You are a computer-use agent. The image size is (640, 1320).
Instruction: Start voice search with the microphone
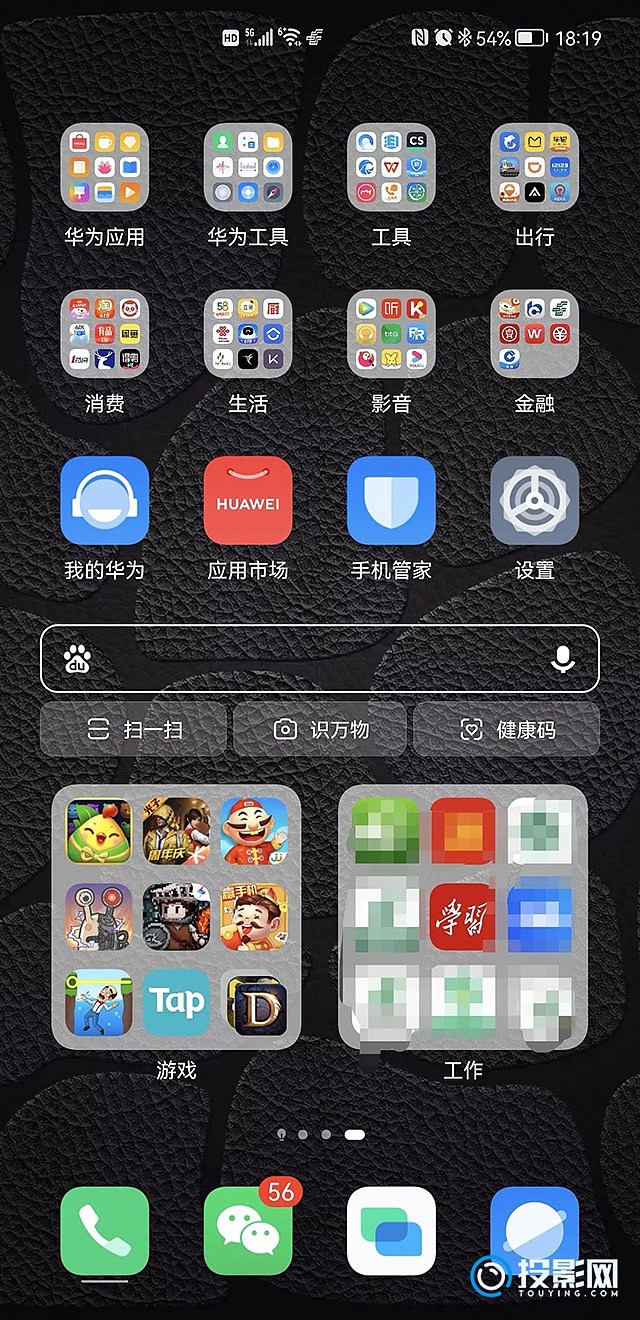(563, 659)
